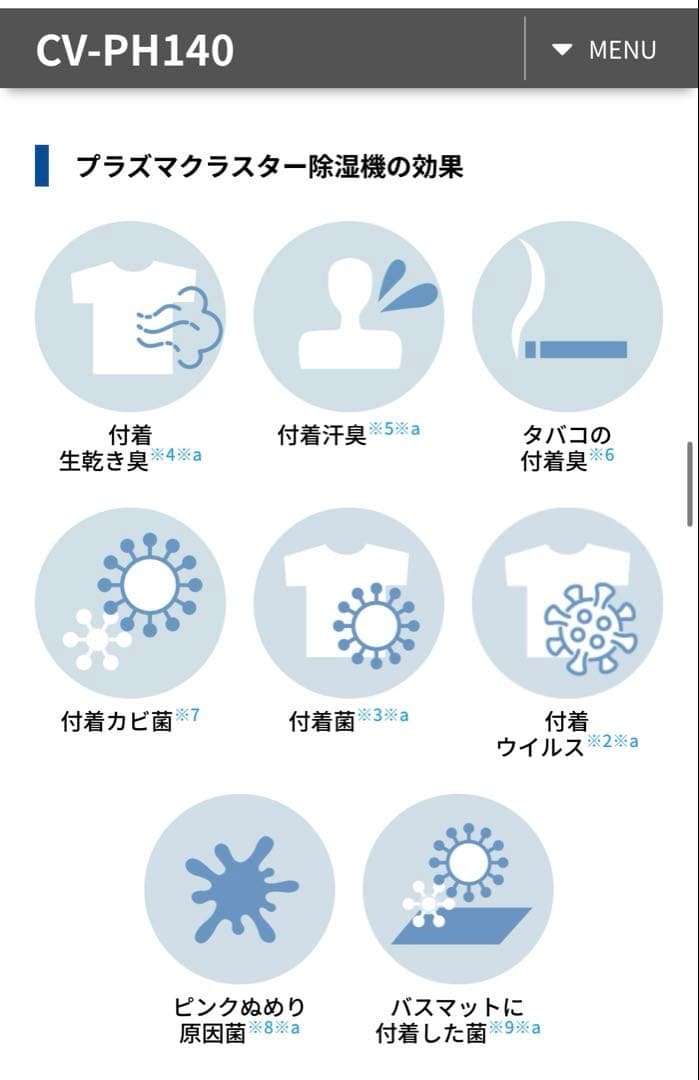699x1080 pixels.
Task: Tap footnote ※2 beside 付着ウイルス
Action: coord(599,741)
